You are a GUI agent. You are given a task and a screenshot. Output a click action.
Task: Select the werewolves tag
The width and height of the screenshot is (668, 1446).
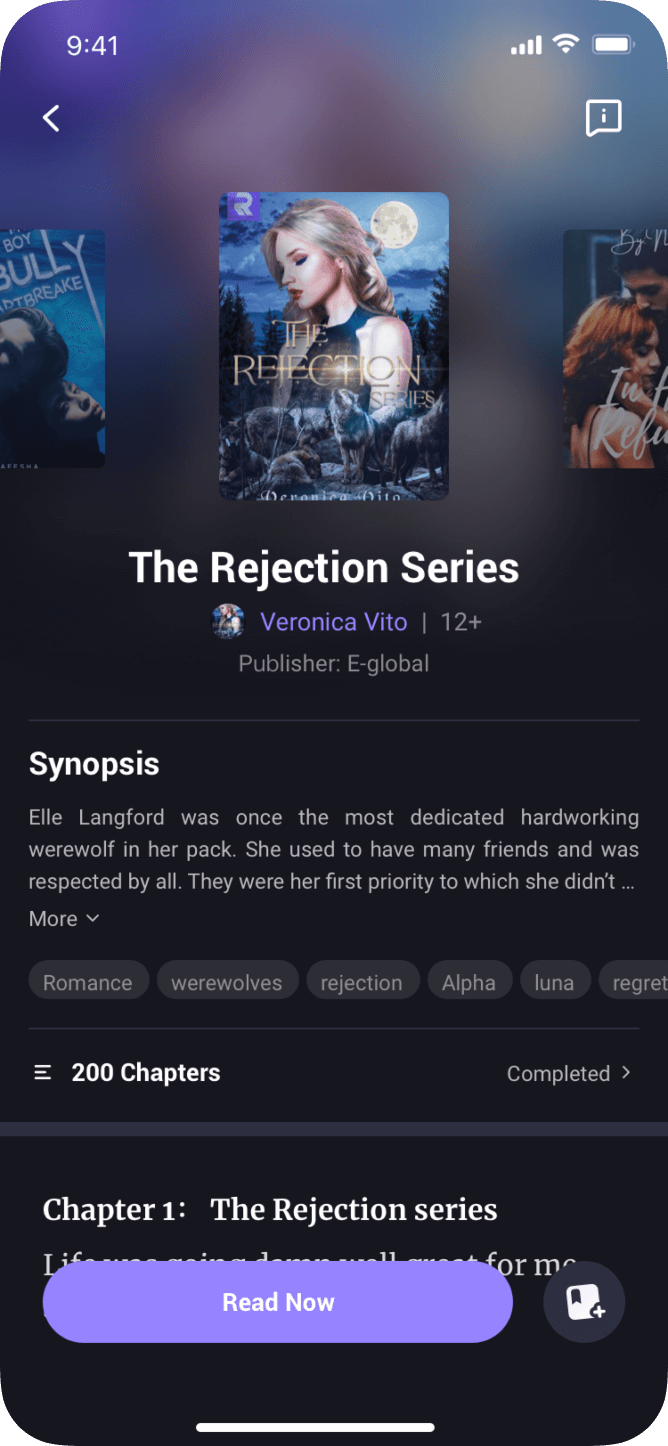point(227,983)
